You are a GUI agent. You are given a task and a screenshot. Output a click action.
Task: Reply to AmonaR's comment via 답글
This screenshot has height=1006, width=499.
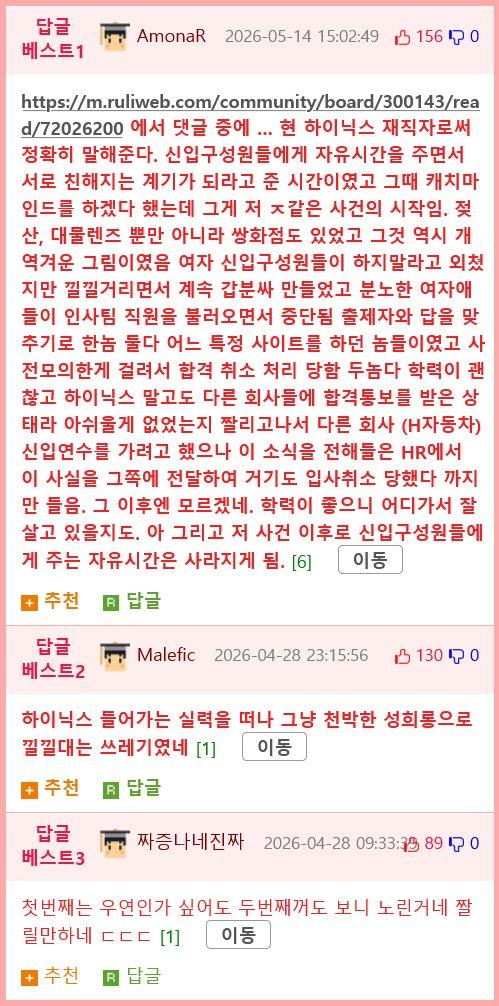coord(131,601)
